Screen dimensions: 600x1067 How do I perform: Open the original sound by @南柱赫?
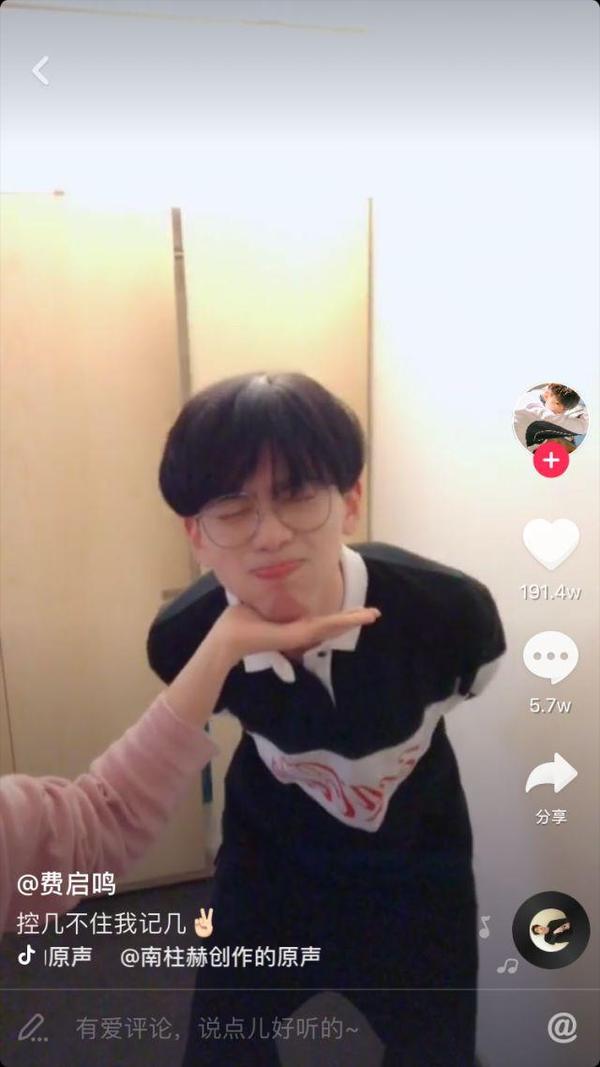(x=220, y=956)
